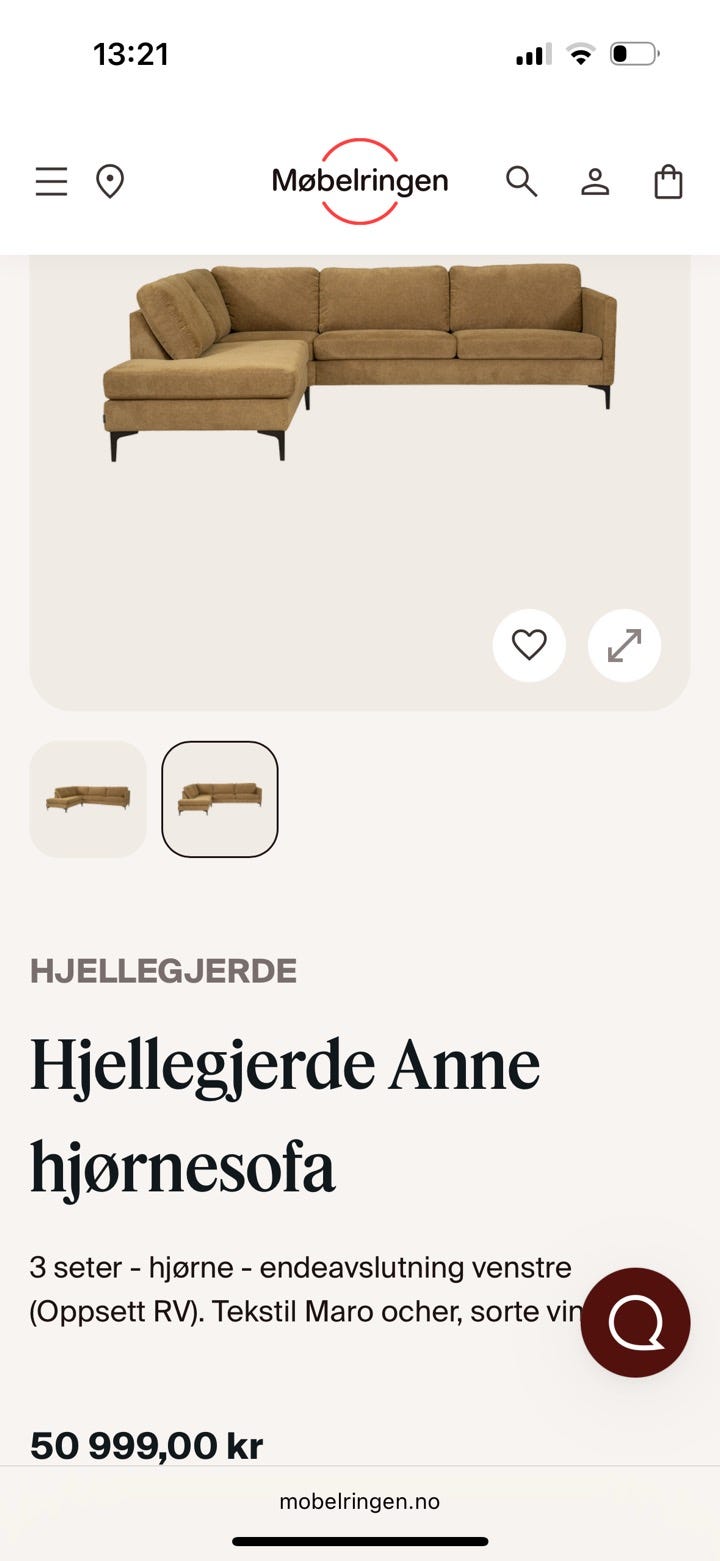Open the HJELLEGJERDE brand page
This screenshot has height=1561, width=720.
(164, 969)
